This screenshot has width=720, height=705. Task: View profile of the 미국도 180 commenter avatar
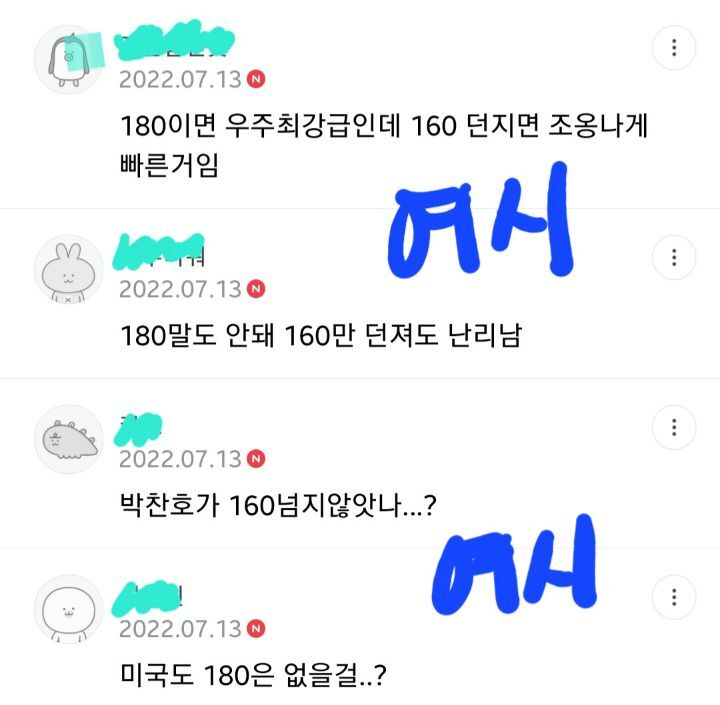pyautogui.click(x=69, y=610)
